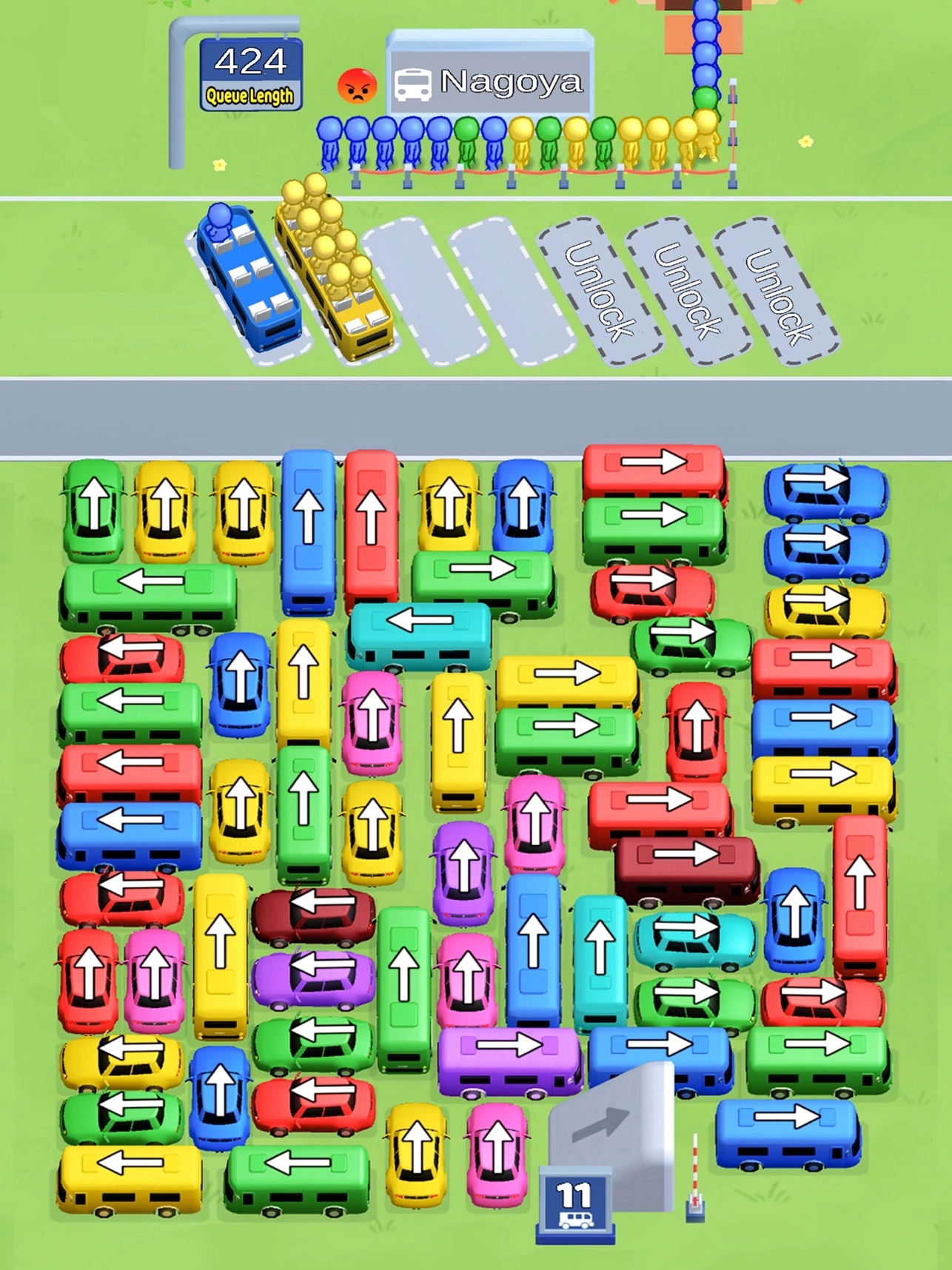Viewport: 952px width, 1270px height.
Task: Tap the gate counter showing 11
Action: (x=574, y=1203)
